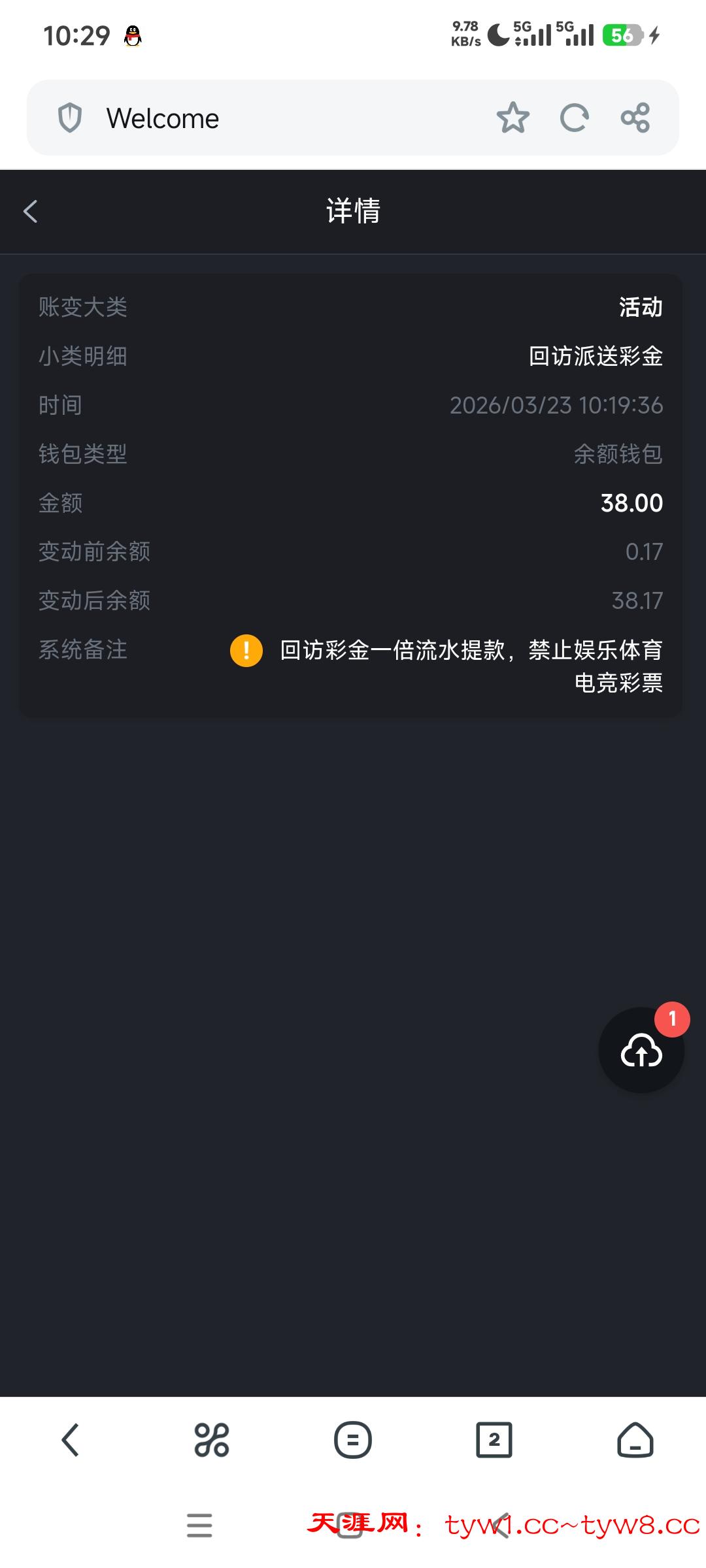706x1568 pixels.
Task: Go back from the 详情 page
Action: point(31,212)
